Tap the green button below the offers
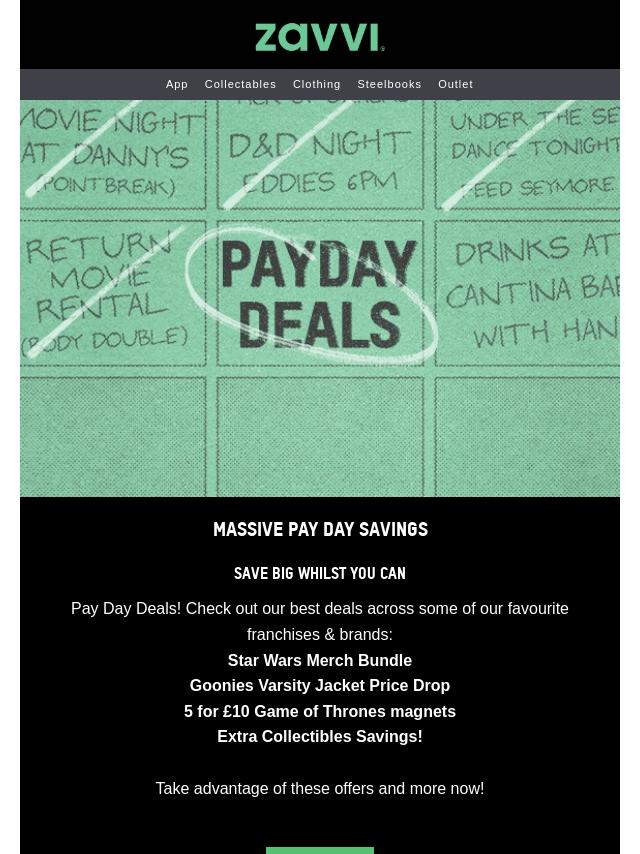The height and width of the screenshot is (854, 640). (x=320, y=850)
